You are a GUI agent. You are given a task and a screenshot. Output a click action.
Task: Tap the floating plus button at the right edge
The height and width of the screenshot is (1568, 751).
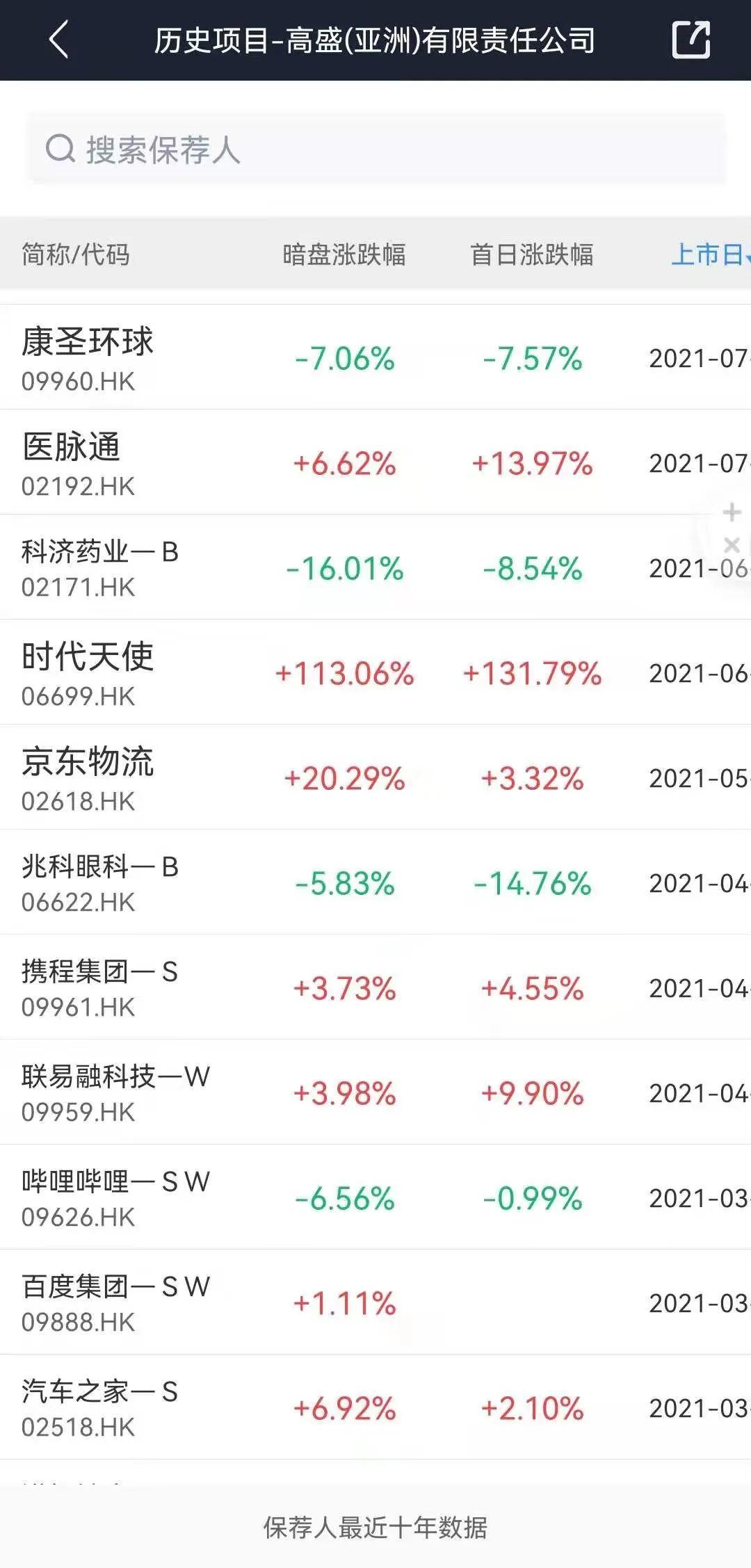pos(732,513)
